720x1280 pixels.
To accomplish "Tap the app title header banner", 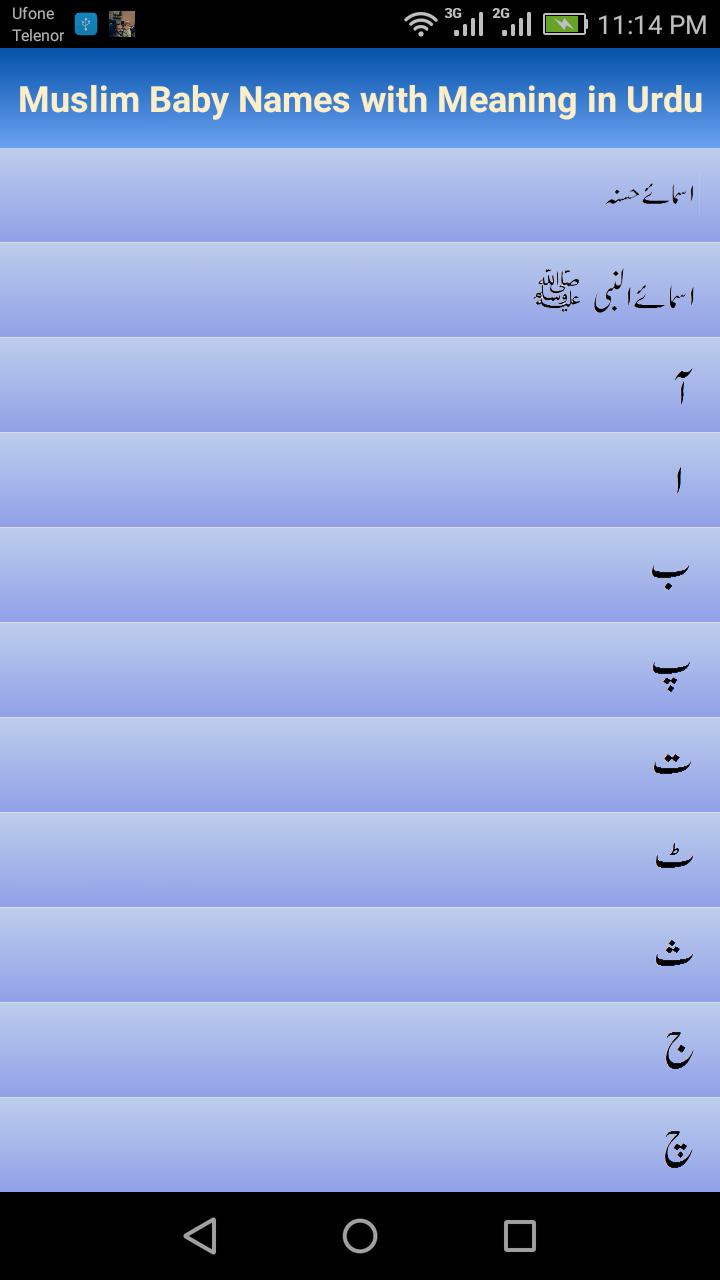I will [x=360, y=99].
